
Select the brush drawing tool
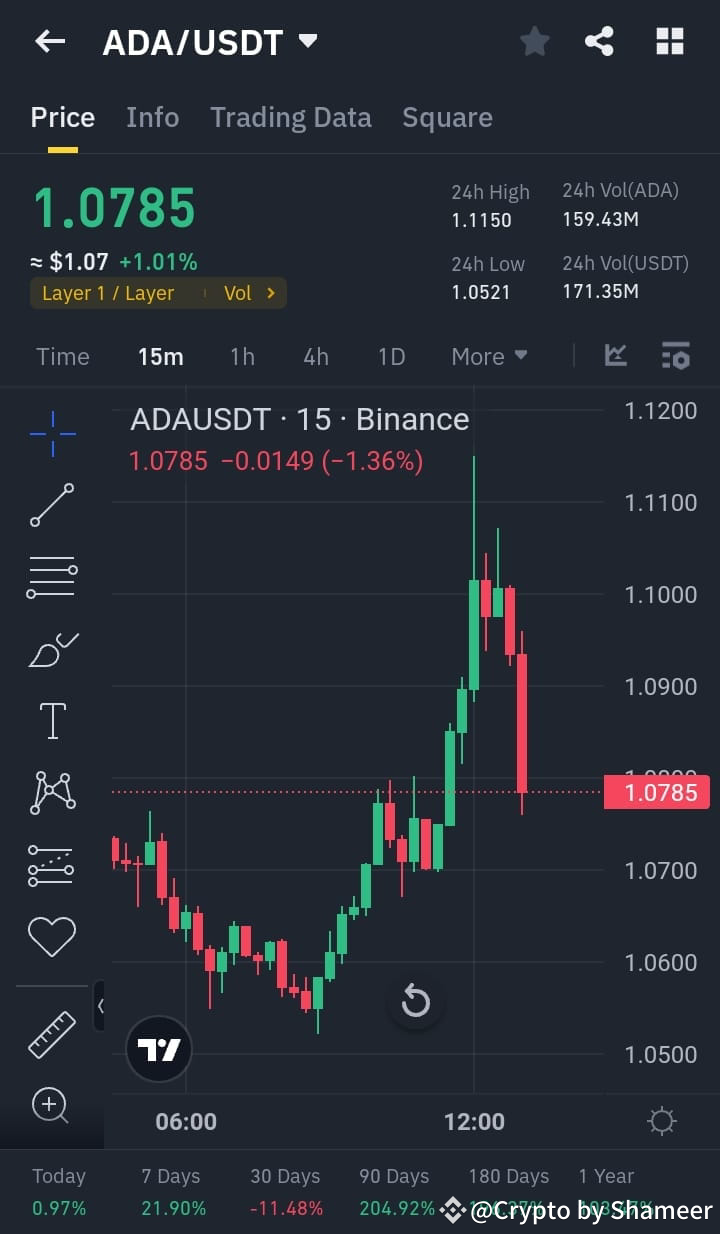point(52,649)
